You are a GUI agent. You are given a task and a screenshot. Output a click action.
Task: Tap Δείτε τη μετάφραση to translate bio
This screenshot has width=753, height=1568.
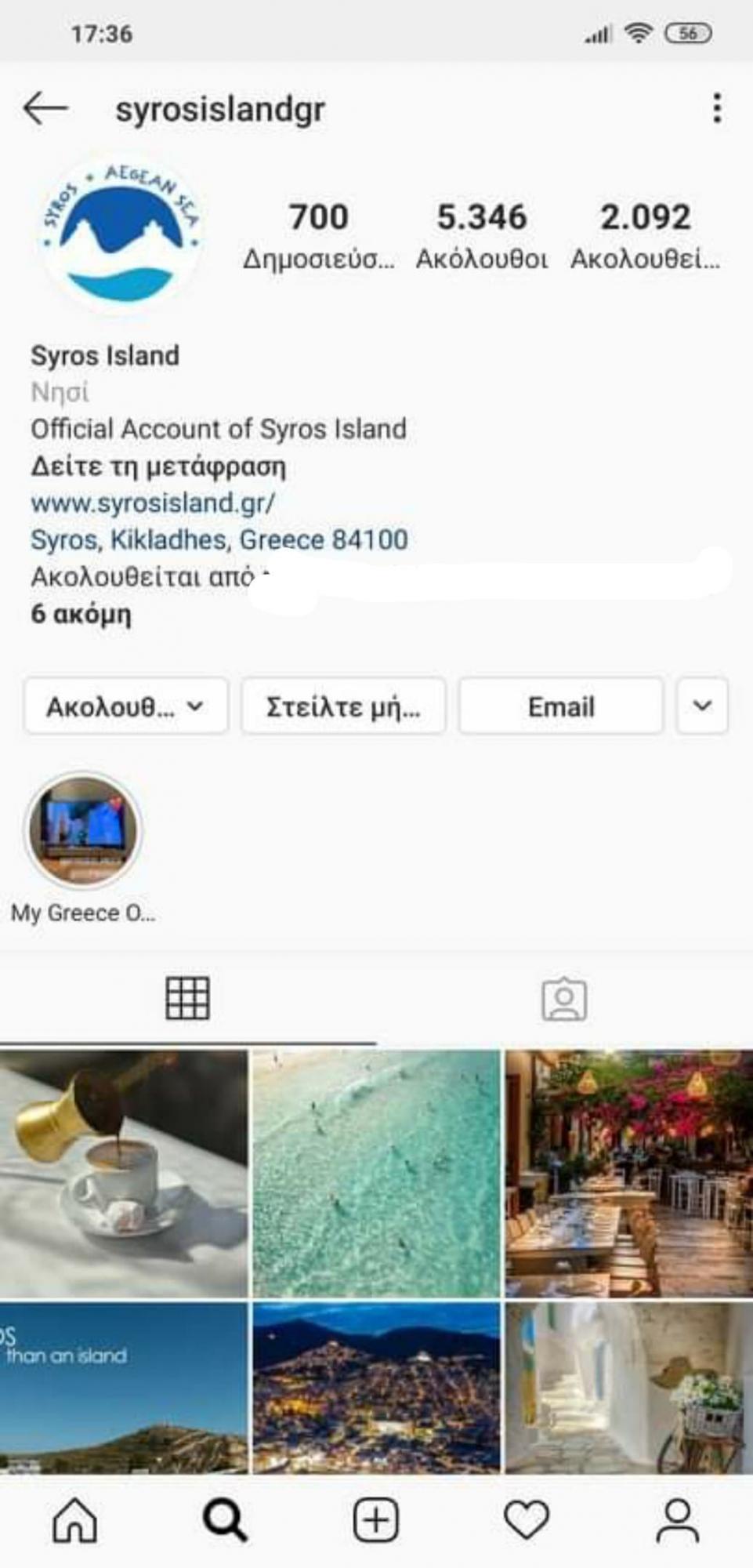point(158,466)
